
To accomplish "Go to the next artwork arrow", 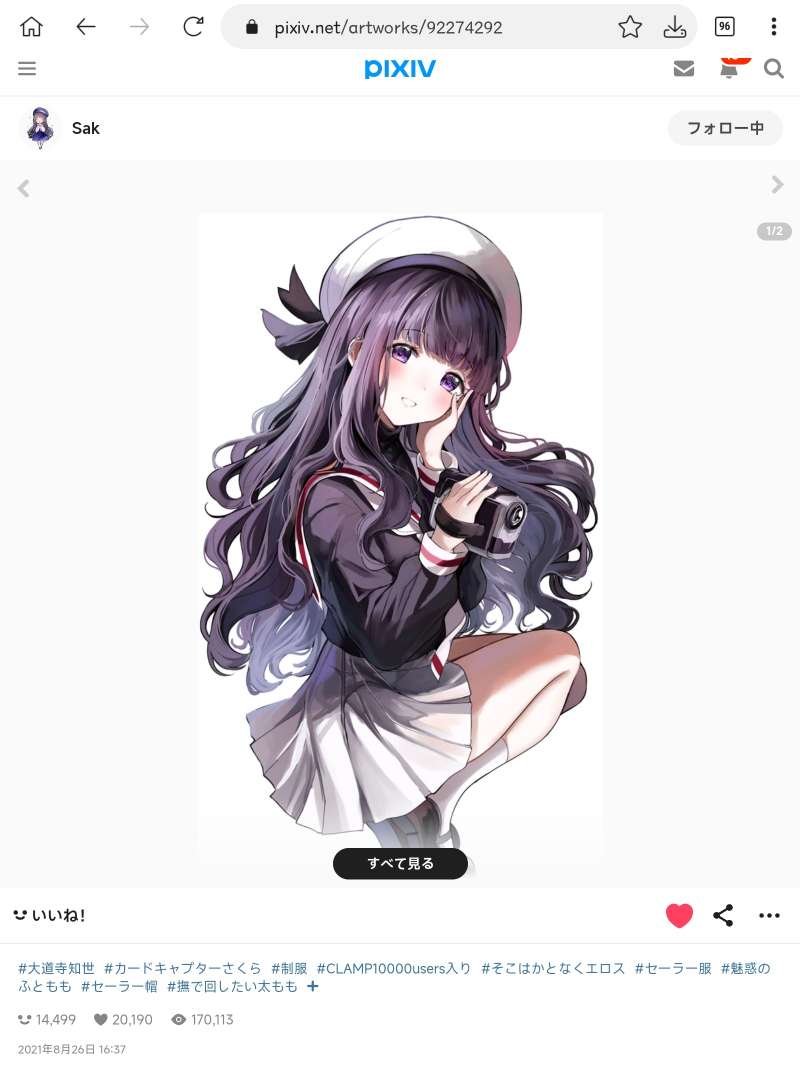I will (x=777, y=185).
